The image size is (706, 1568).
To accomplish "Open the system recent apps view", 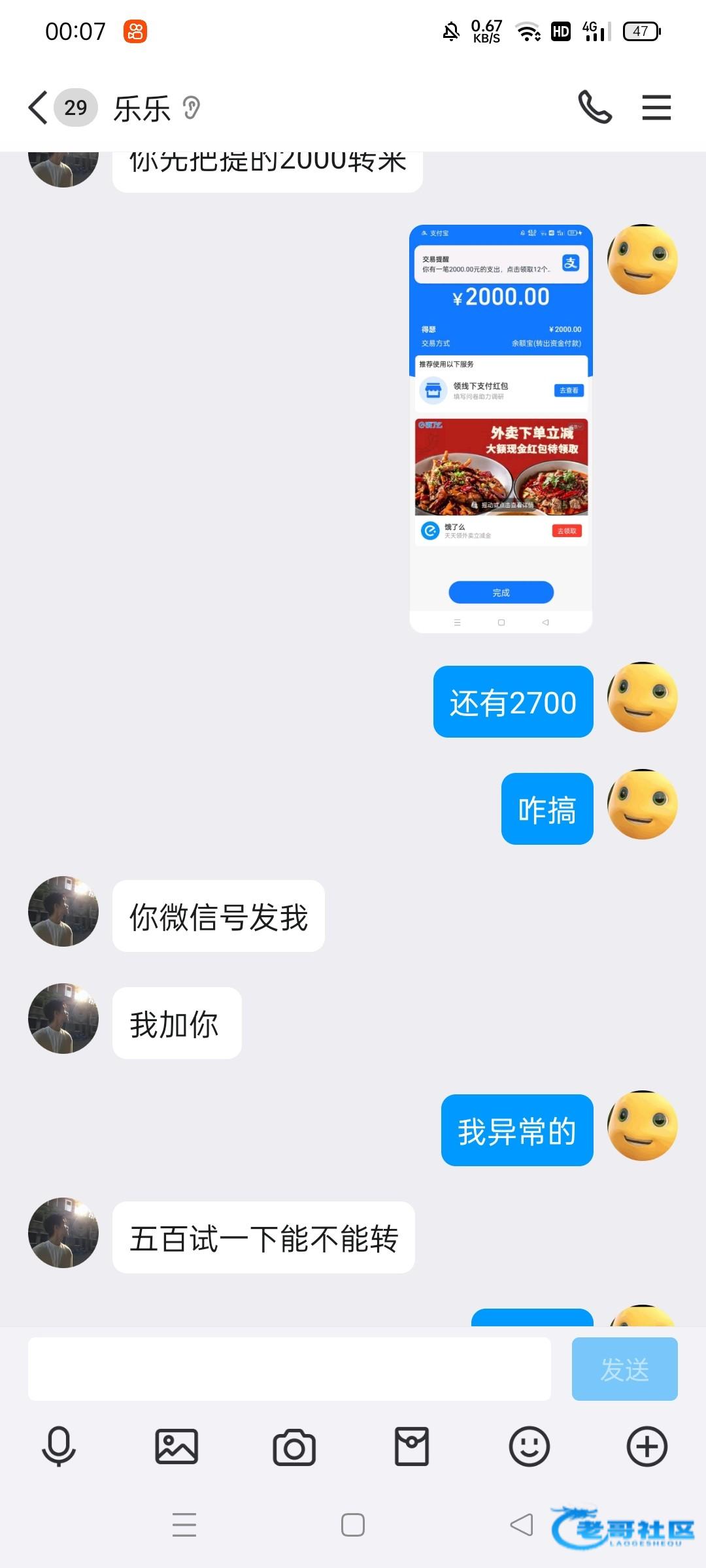I will click(184, 1525).
